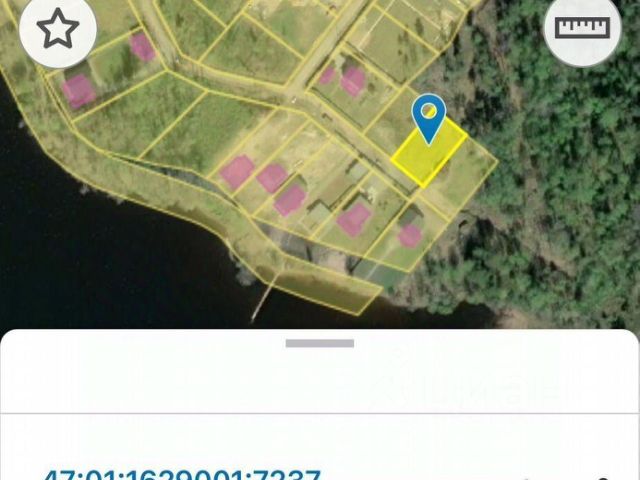The image size is (640, 480).
Task: Open the ruler measurement tool
Action: (x=581, y=30)
